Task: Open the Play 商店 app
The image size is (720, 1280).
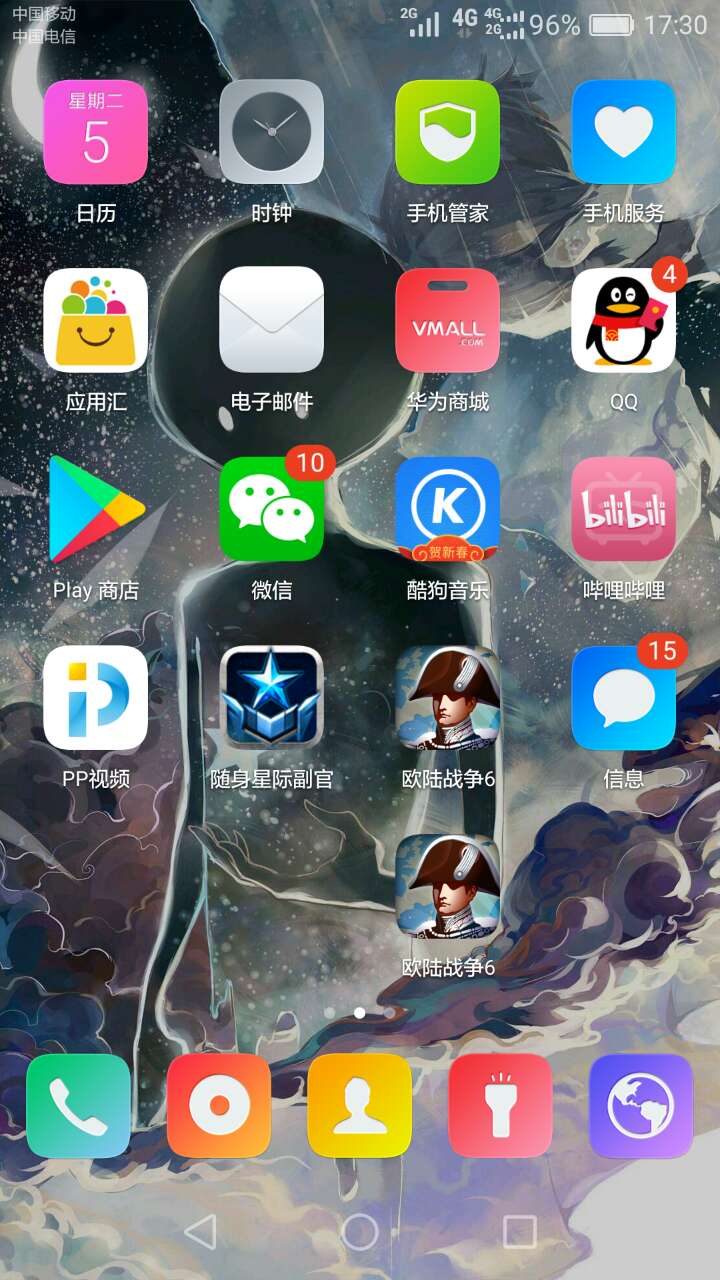Action: coord(96,509)
